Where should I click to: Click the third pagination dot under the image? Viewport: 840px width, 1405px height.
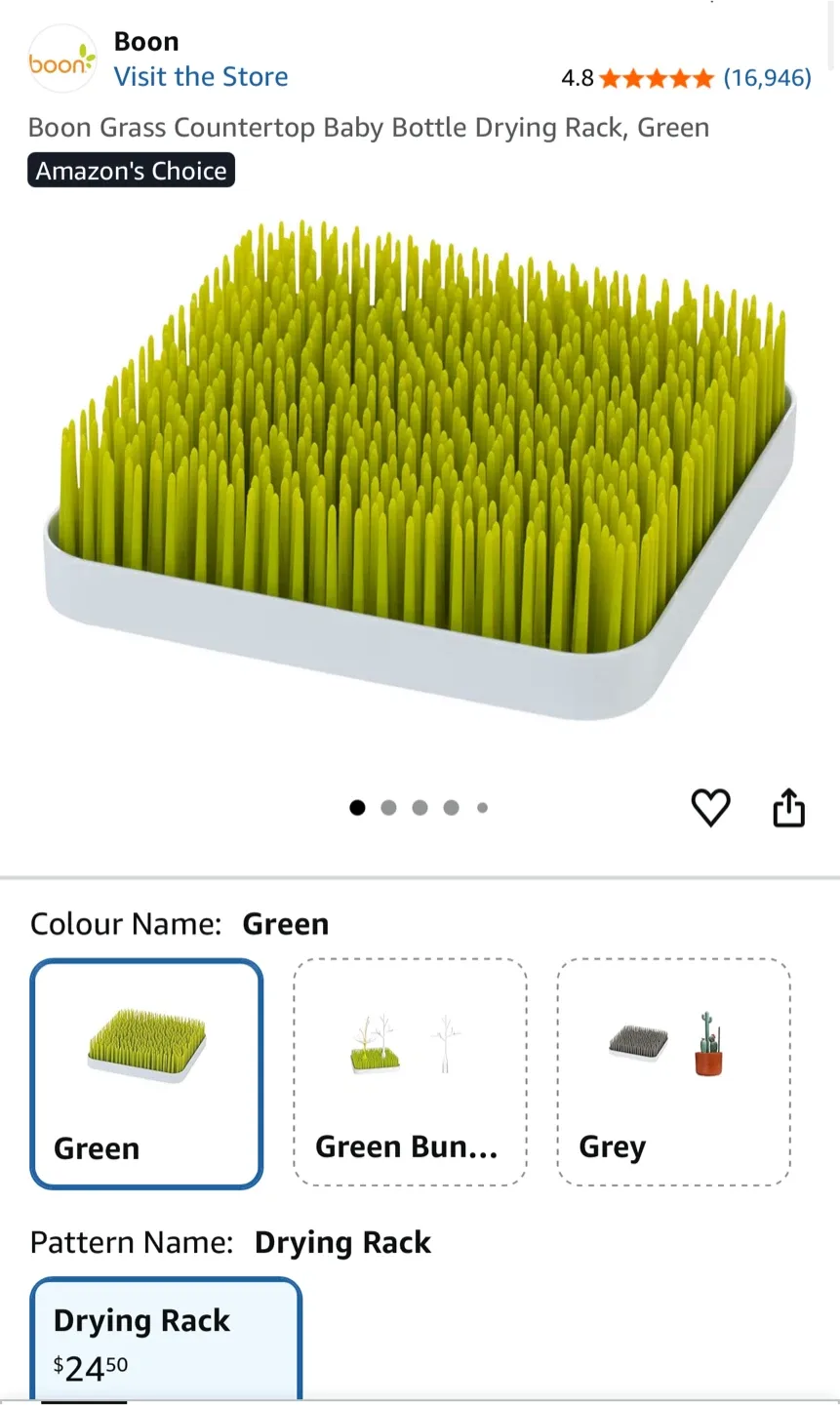point(420,807)
